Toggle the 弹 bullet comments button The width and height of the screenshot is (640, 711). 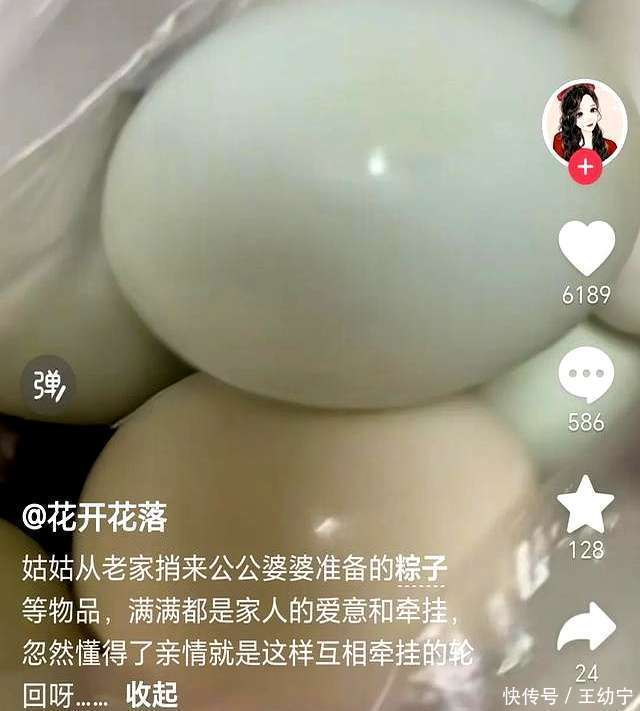(47, 385)
